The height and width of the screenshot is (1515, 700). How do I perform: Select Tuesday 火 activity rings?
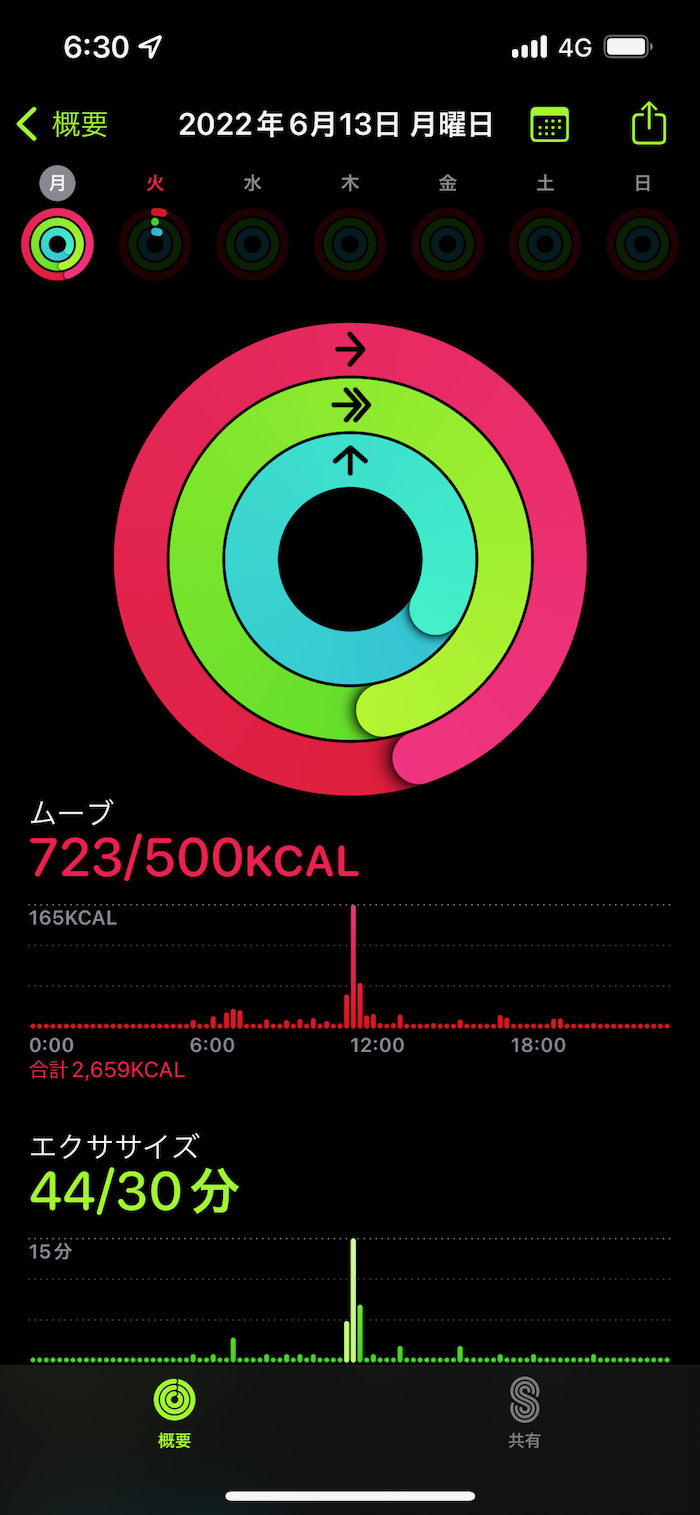click(x=155, y=244)
